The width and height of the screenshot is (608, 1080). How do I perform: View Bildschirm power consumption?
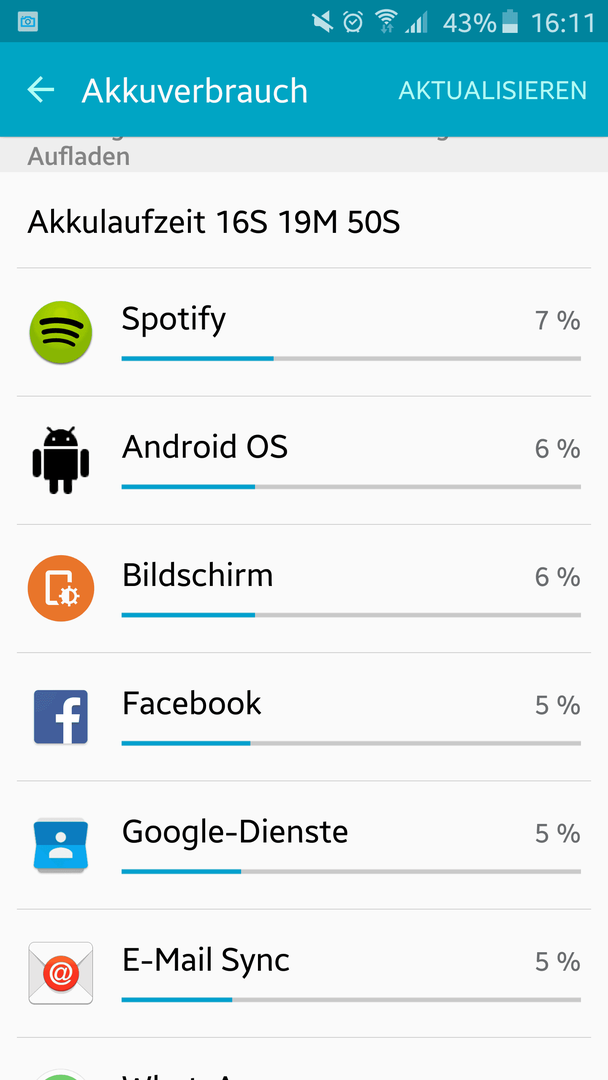coord(304,588)
